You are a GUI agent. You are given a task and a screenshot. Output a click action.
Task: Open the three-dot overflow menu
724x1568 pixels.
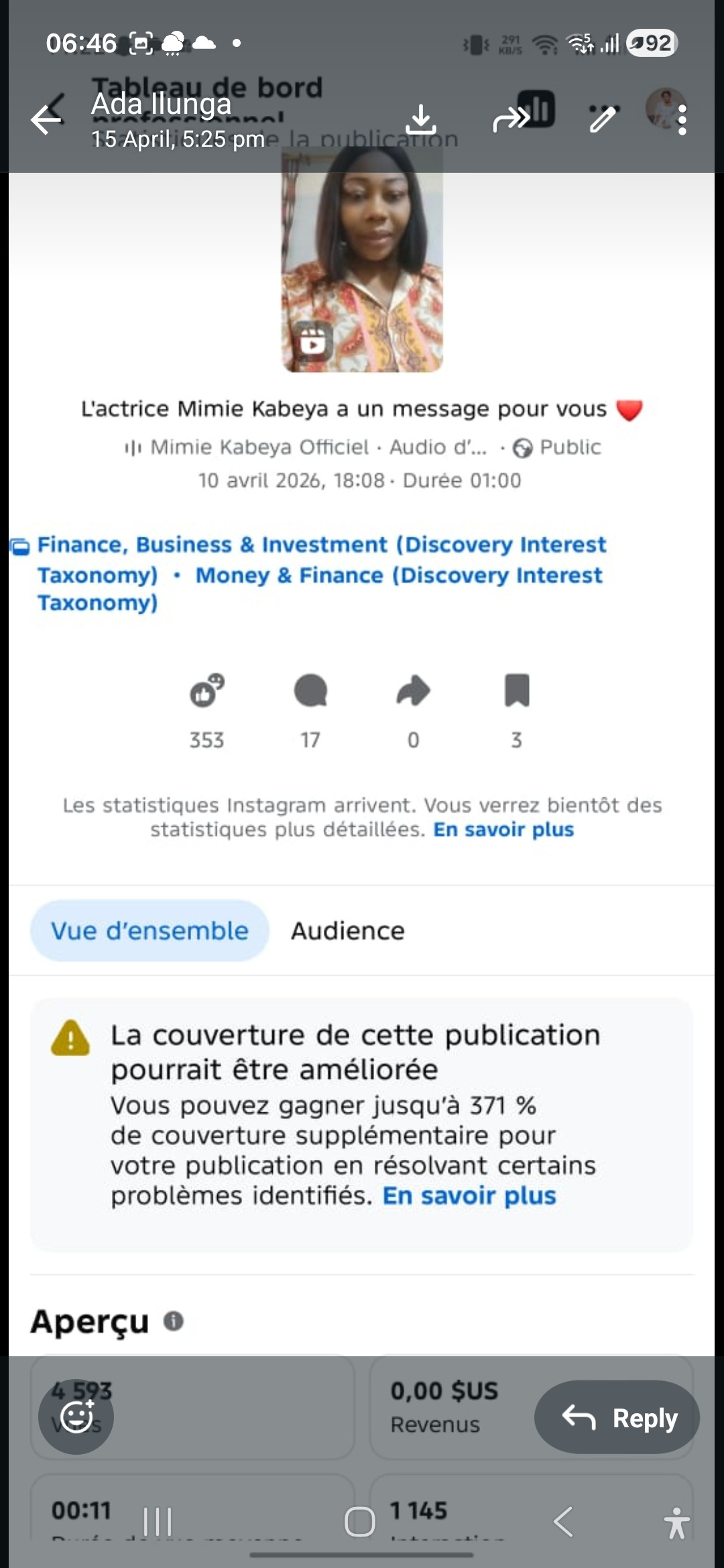(682, 120)
